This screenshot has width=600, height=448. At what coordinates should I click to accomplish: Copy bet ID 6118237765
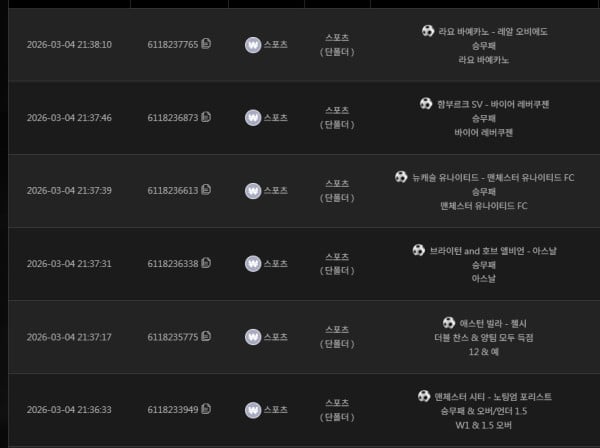[x=206, y=44]
